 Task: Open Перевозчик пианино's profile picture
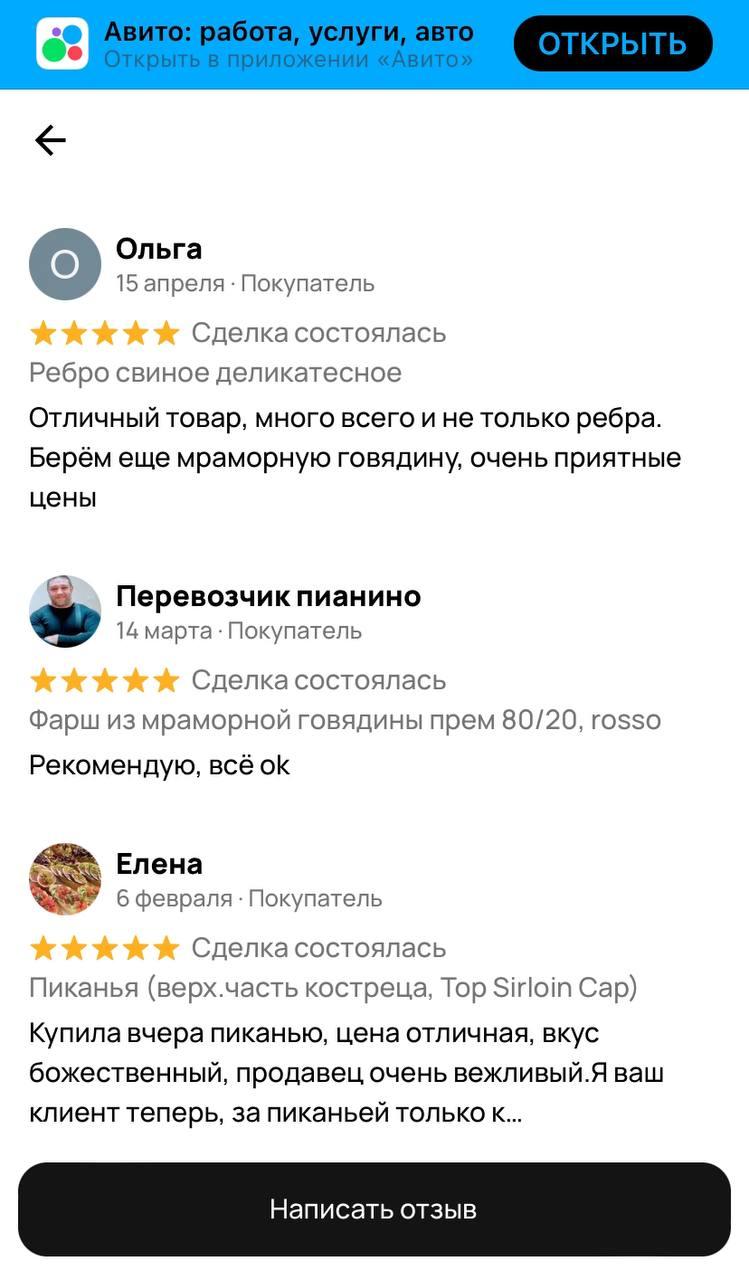(x=65, y=611)
